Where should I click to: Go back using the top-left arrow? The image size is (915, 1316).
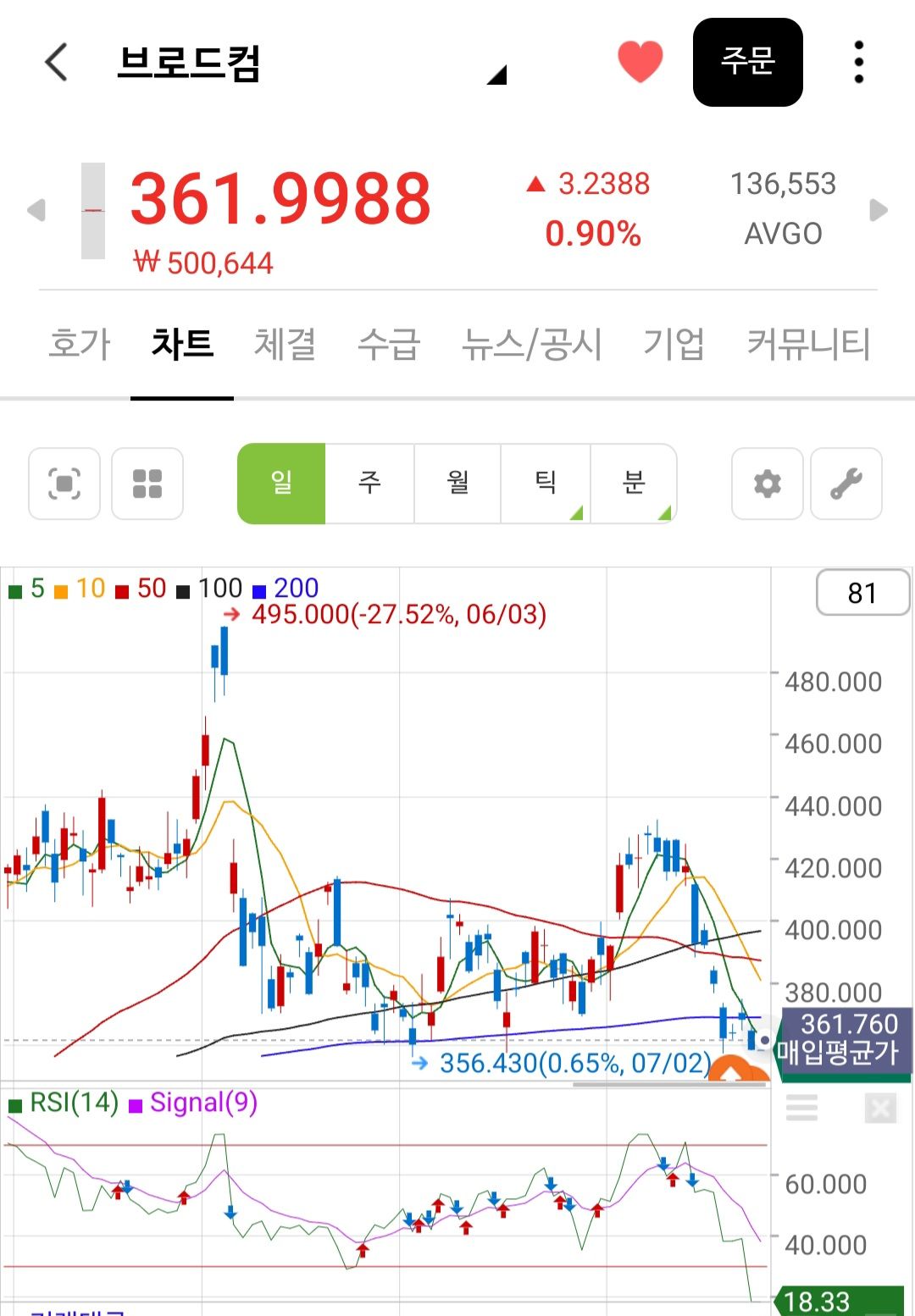56,63
